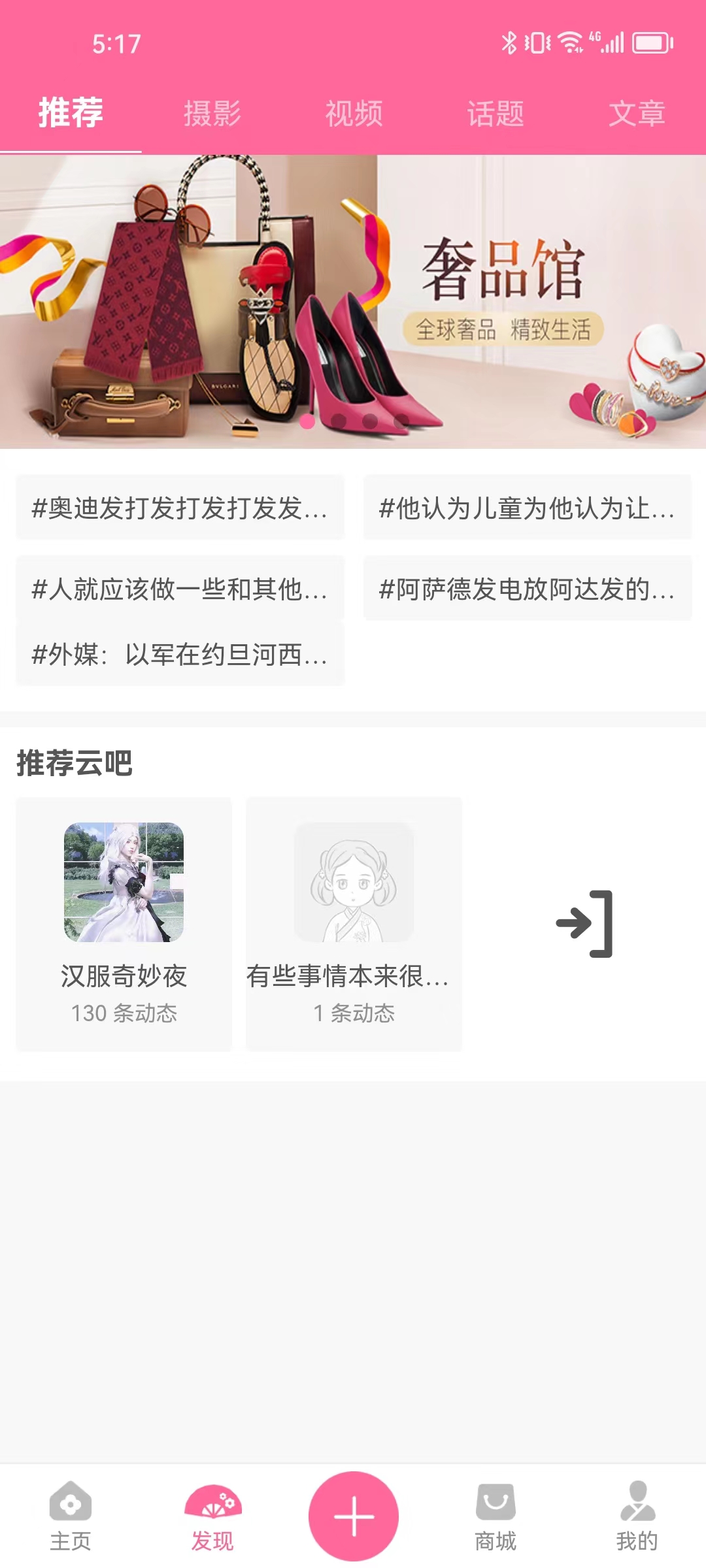Open the 有些事情本来很 group card
This screenshot has width=706, height=1568.
pos(354,923)
